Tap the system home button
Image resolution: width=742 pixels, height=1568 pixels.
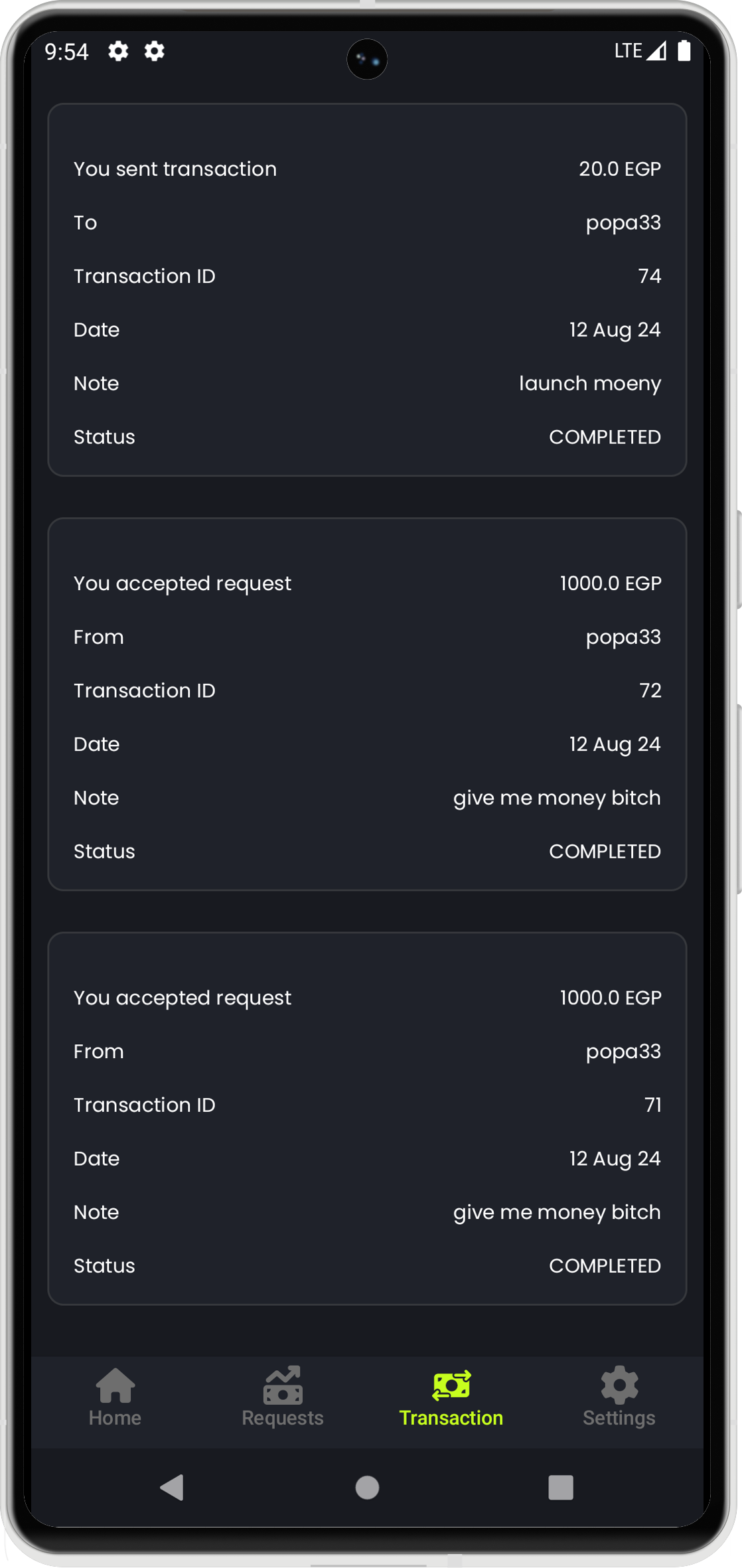[367, 1488]
